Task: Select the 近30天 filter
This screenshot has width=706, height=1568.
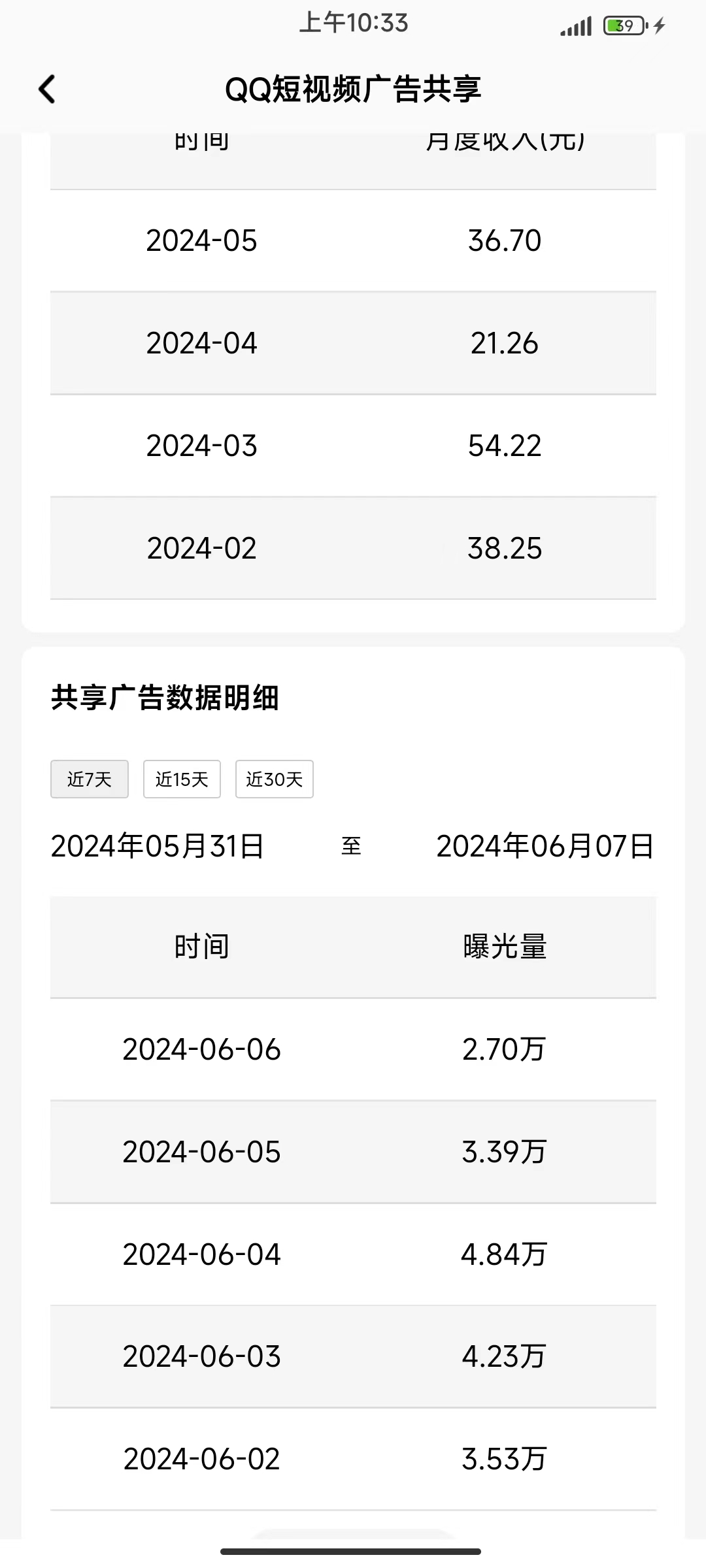Action: [x=274, y=779]
